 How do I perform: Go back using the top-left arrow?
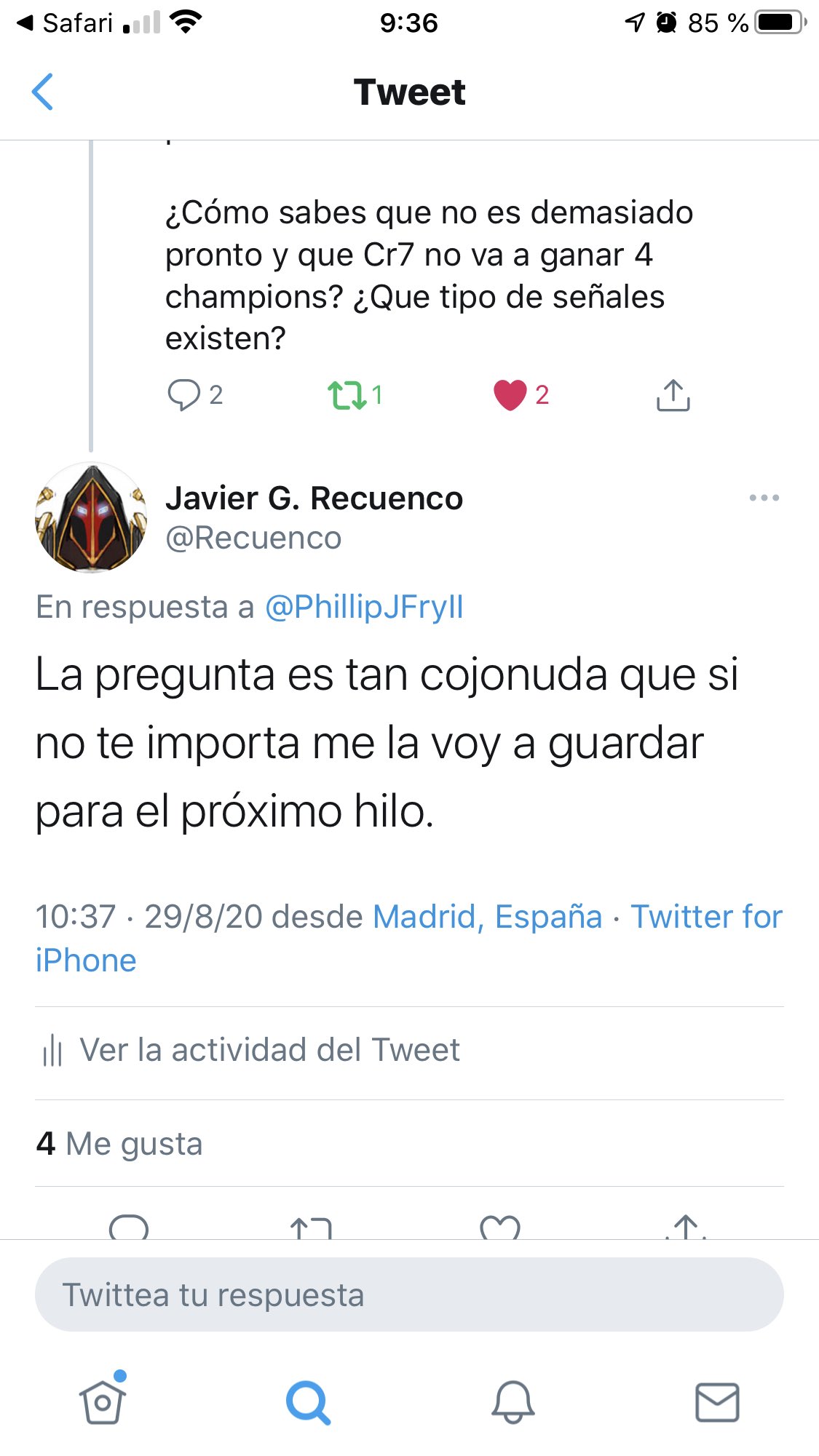pyautogui.click(x=43, y=92)
